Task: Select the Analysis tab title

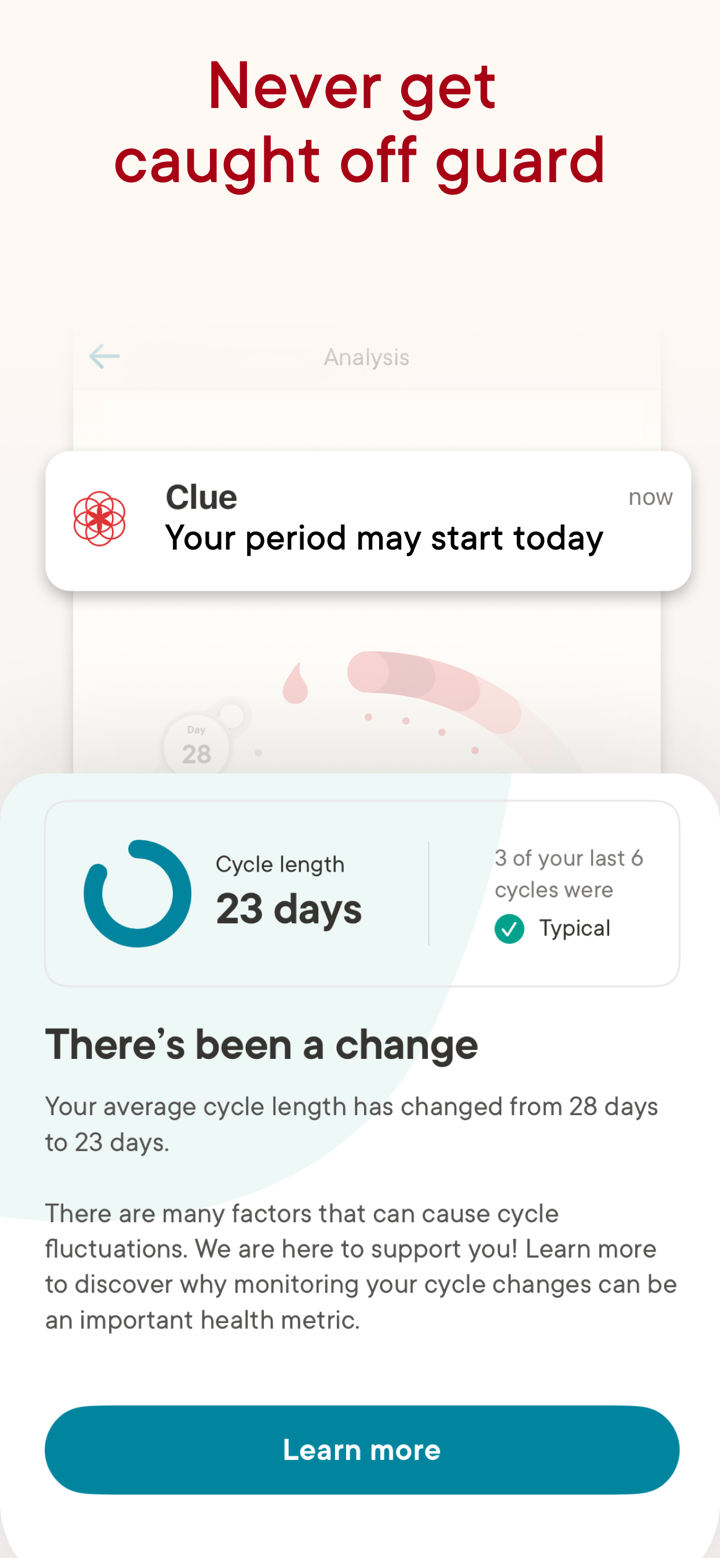Action: [x=366, y=357]
